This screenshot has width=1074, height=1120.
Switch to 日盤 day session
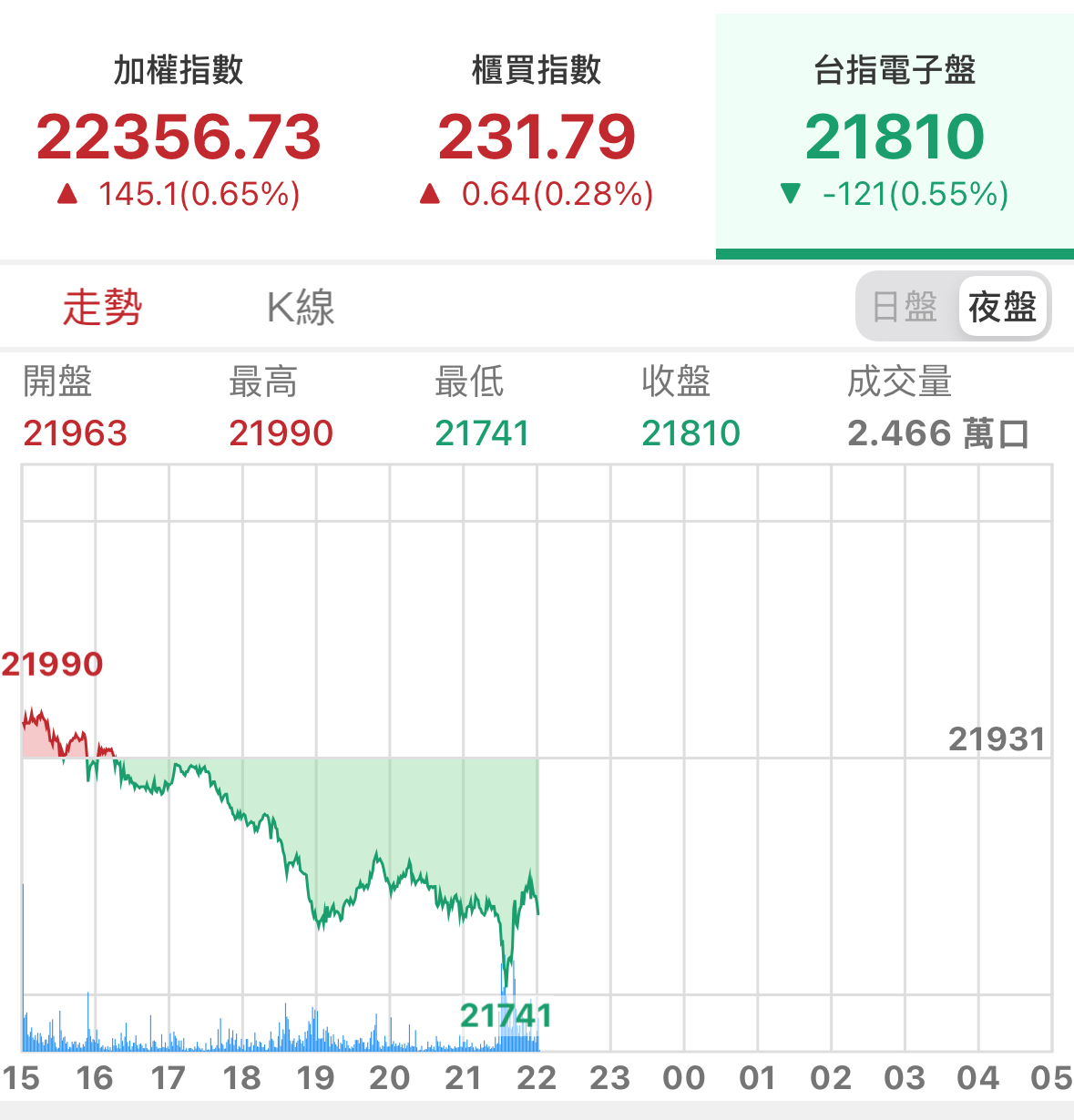point(905,307)
